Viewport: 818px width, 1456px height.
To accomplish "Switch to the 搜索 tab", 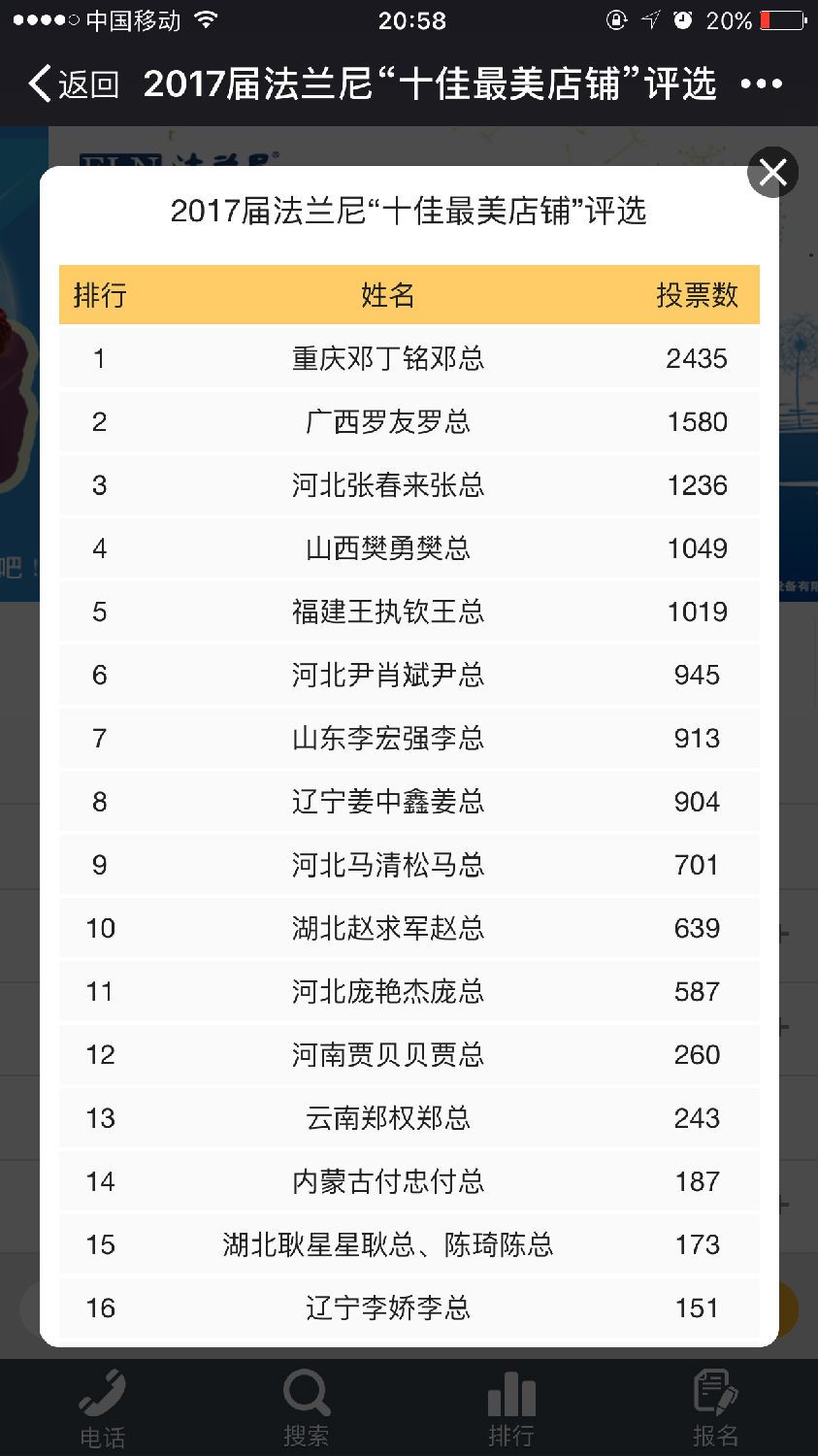I will click(307, 1408).
